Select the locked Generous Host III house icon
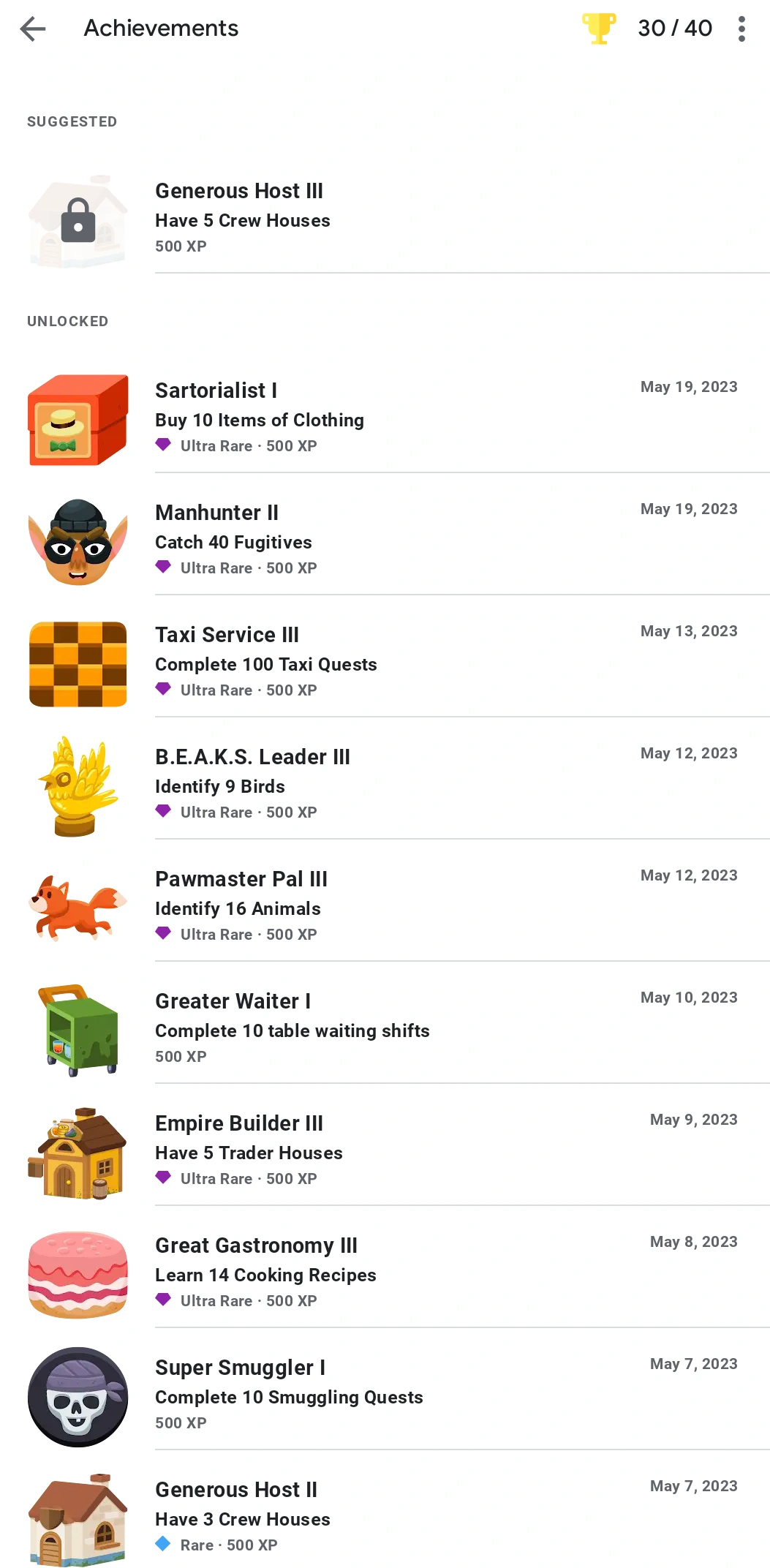 (x=77, y=219)
